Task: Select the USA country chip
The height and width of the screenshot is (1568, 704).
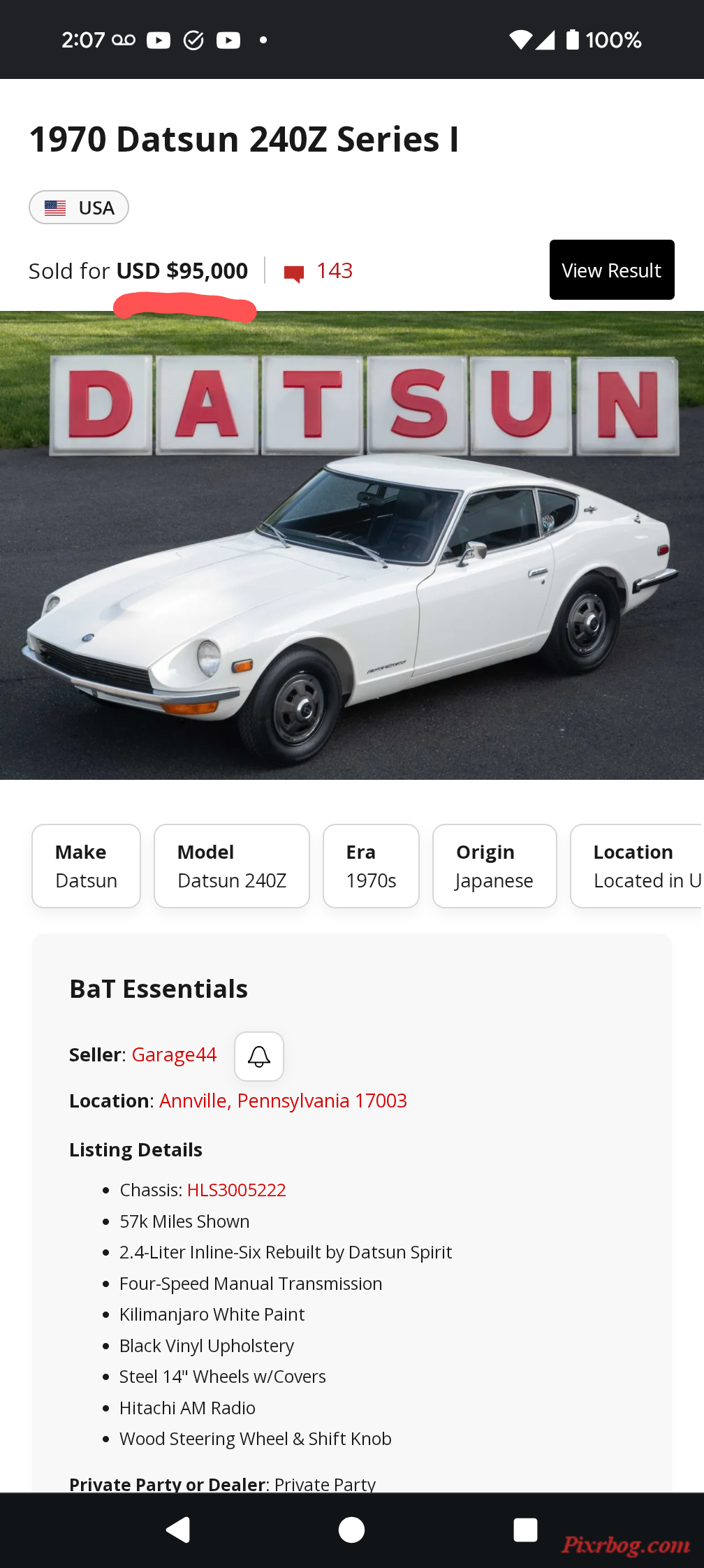Action: pos(79,208)
